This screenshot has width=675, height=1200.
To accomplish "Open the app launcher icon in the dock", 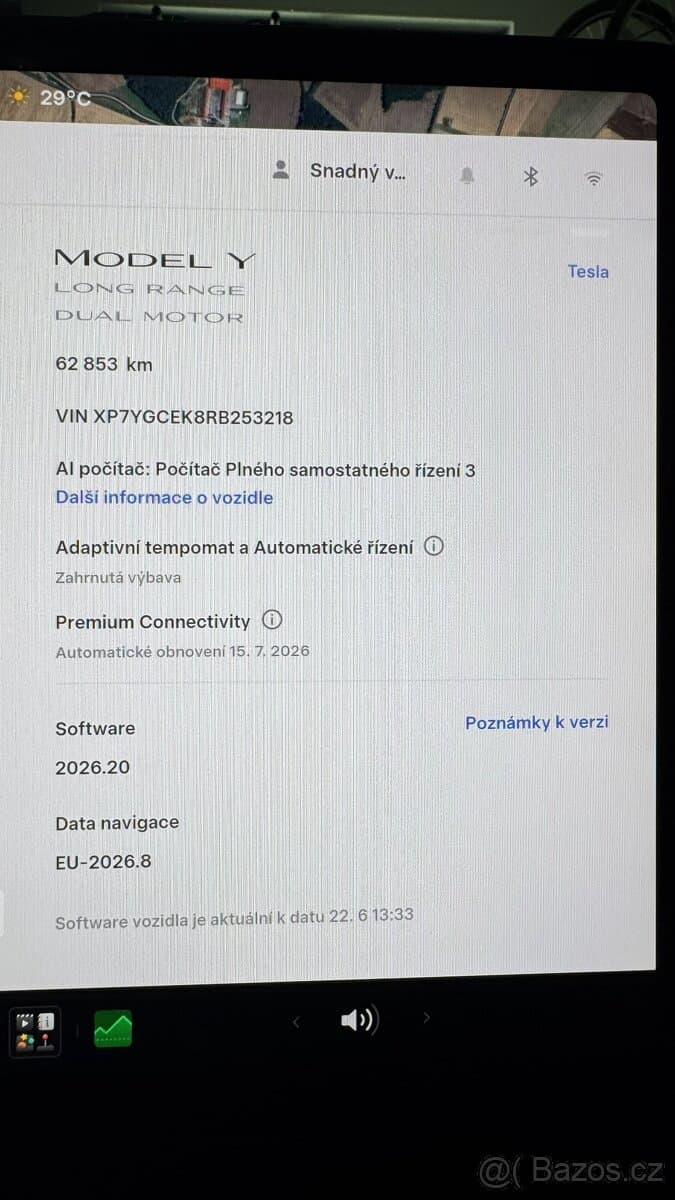I will tap(35, 1031).
